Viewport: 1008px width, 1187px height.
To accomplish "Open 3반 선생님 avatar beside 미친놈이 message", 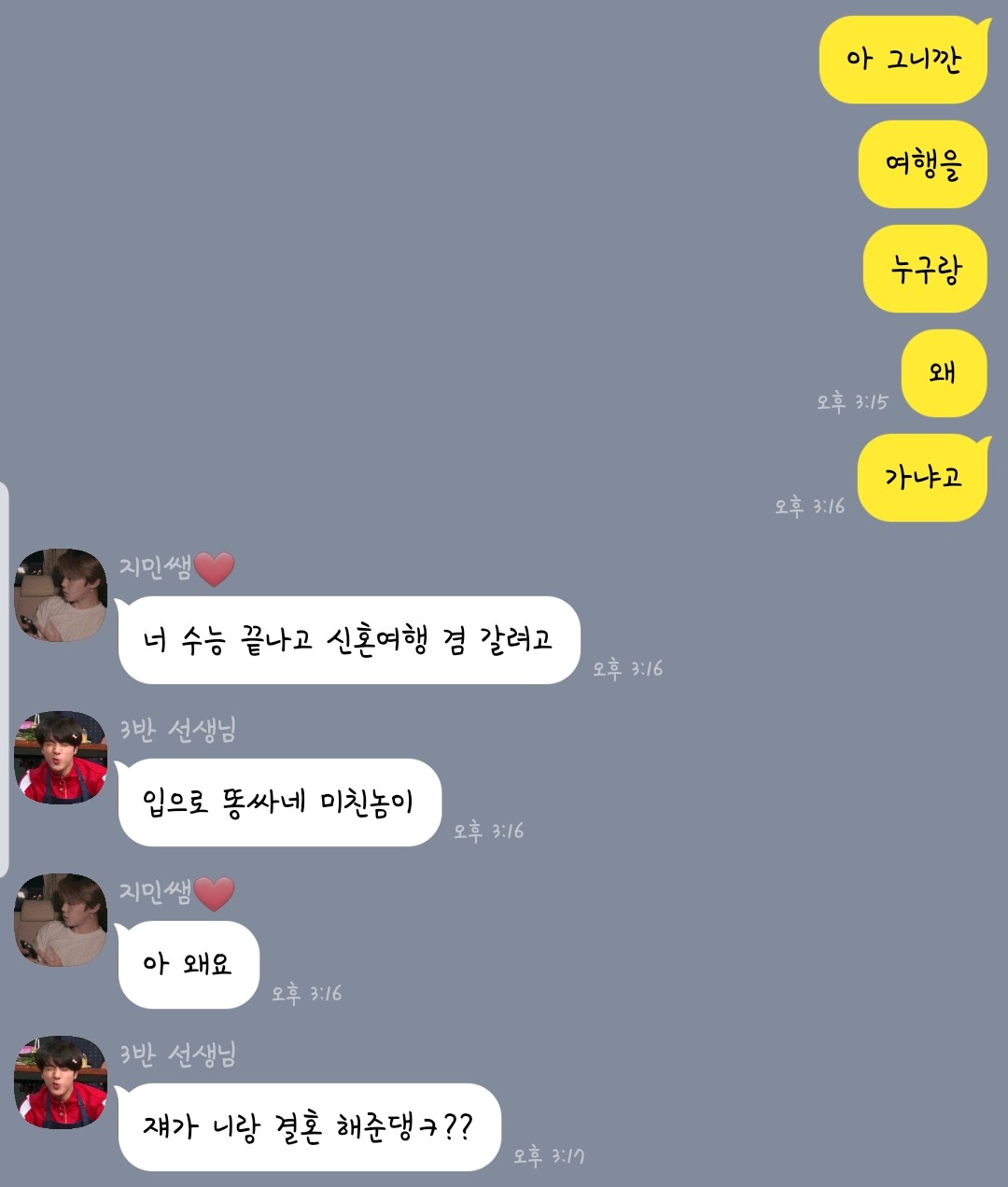I will (x=61, y=758).
